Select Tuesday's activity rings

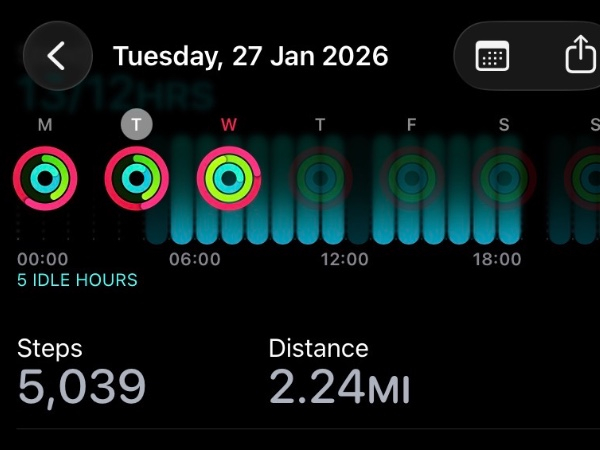tap(136, 178)
